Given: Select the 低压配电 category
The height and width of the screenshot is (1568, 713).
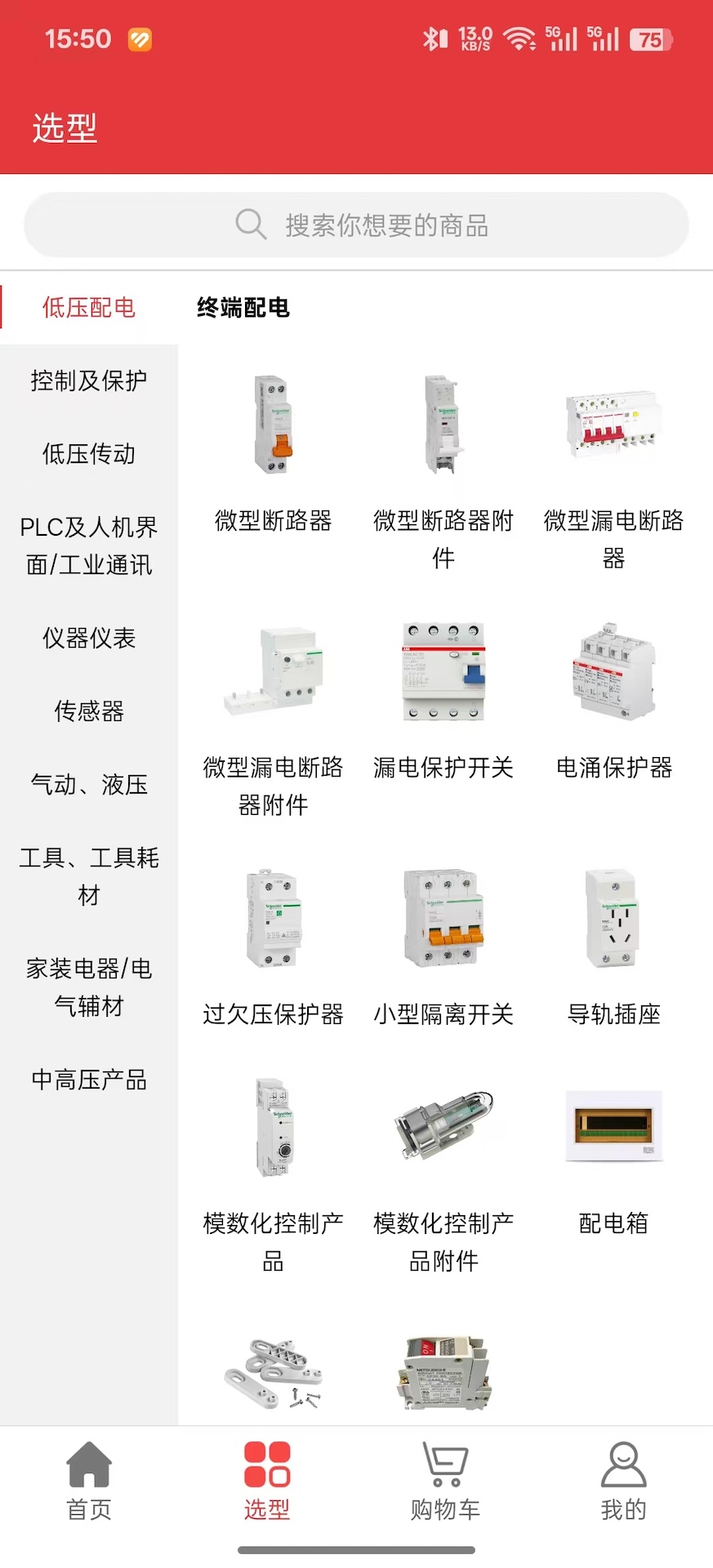Looking at the screenshot, I should 90,308.
